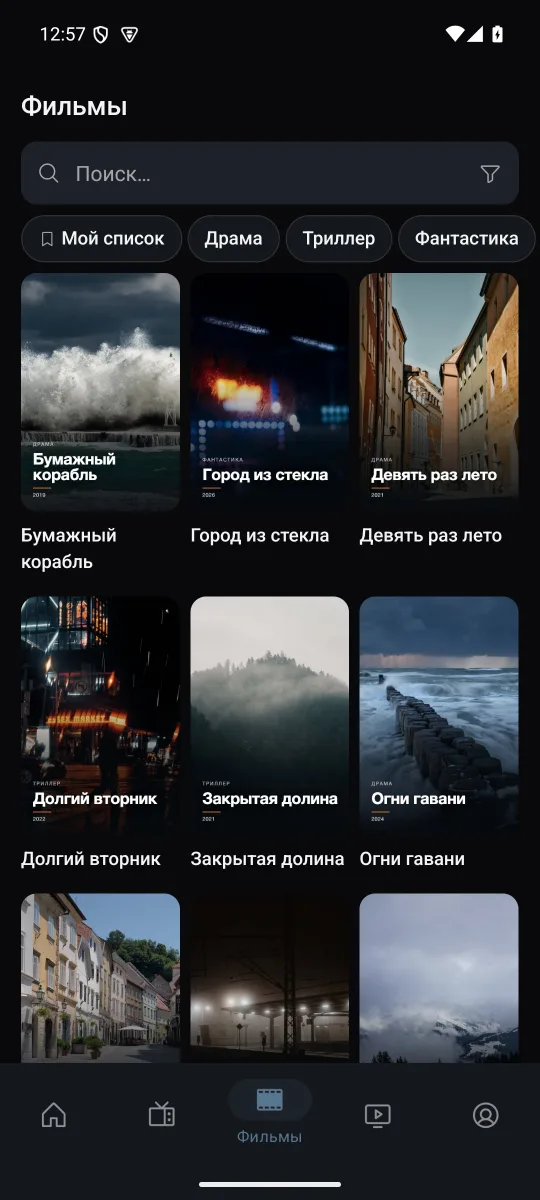
Task: Select the film Закрытая долина
Action: 270,716
